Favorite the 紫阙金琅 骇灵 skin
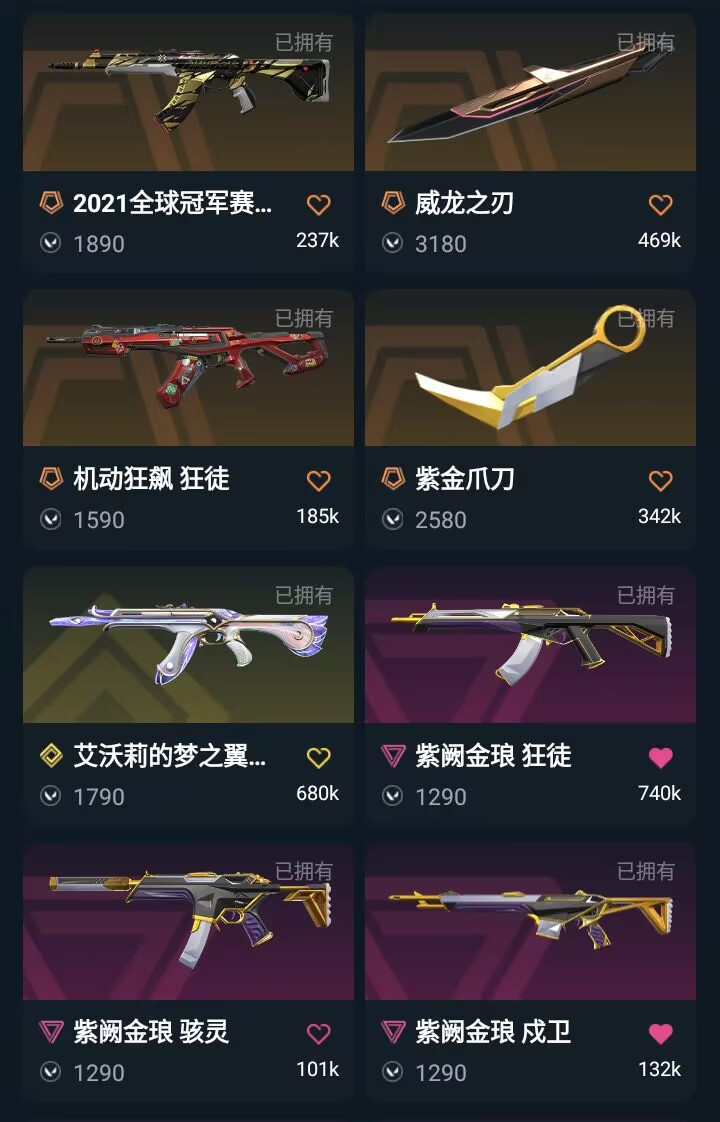The height and width of the screenshot is (1122, 720). (x=318, y=1033)
